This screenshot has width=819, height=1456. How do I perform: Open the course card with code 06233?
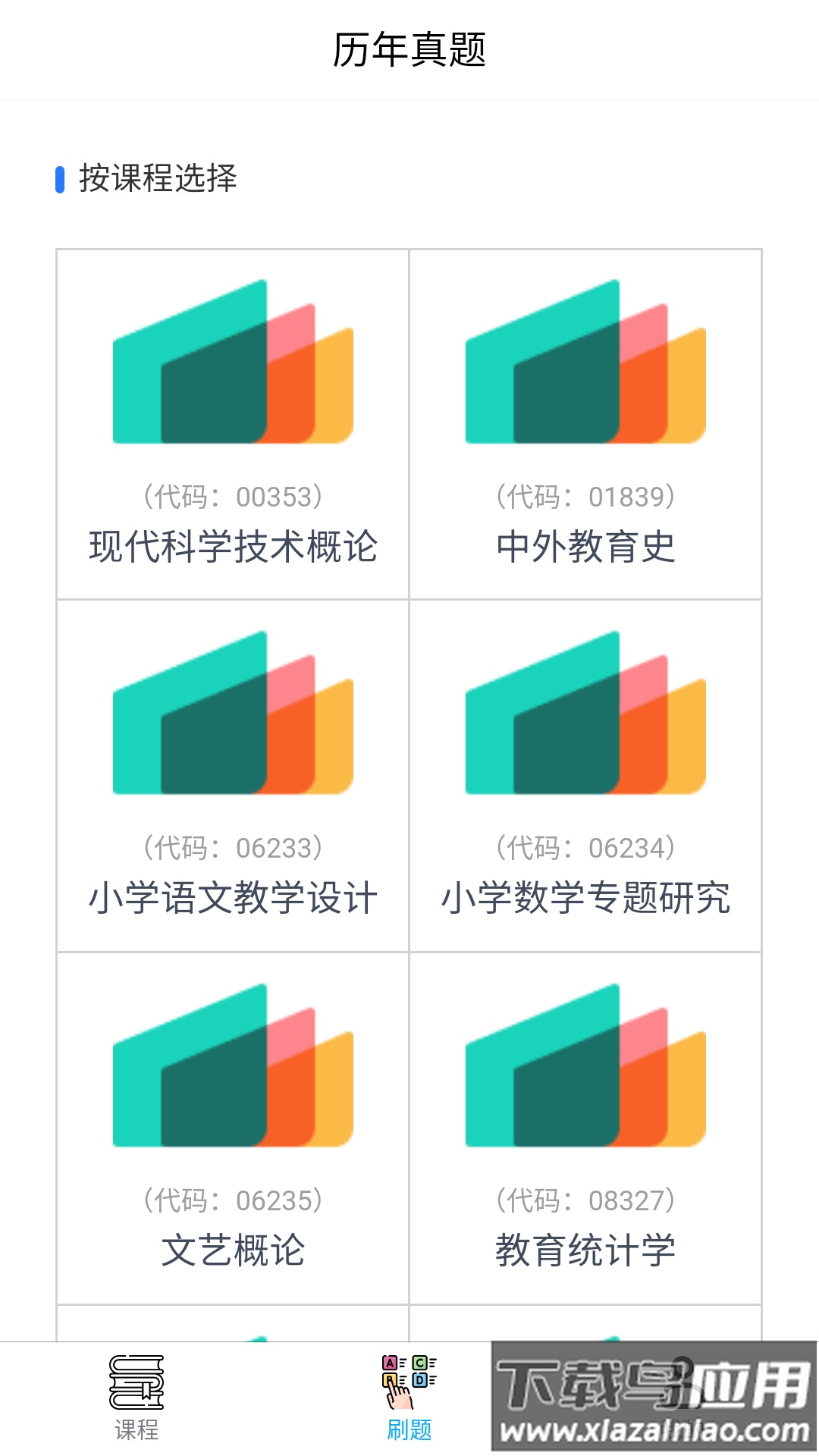click(x=231, y=773)
